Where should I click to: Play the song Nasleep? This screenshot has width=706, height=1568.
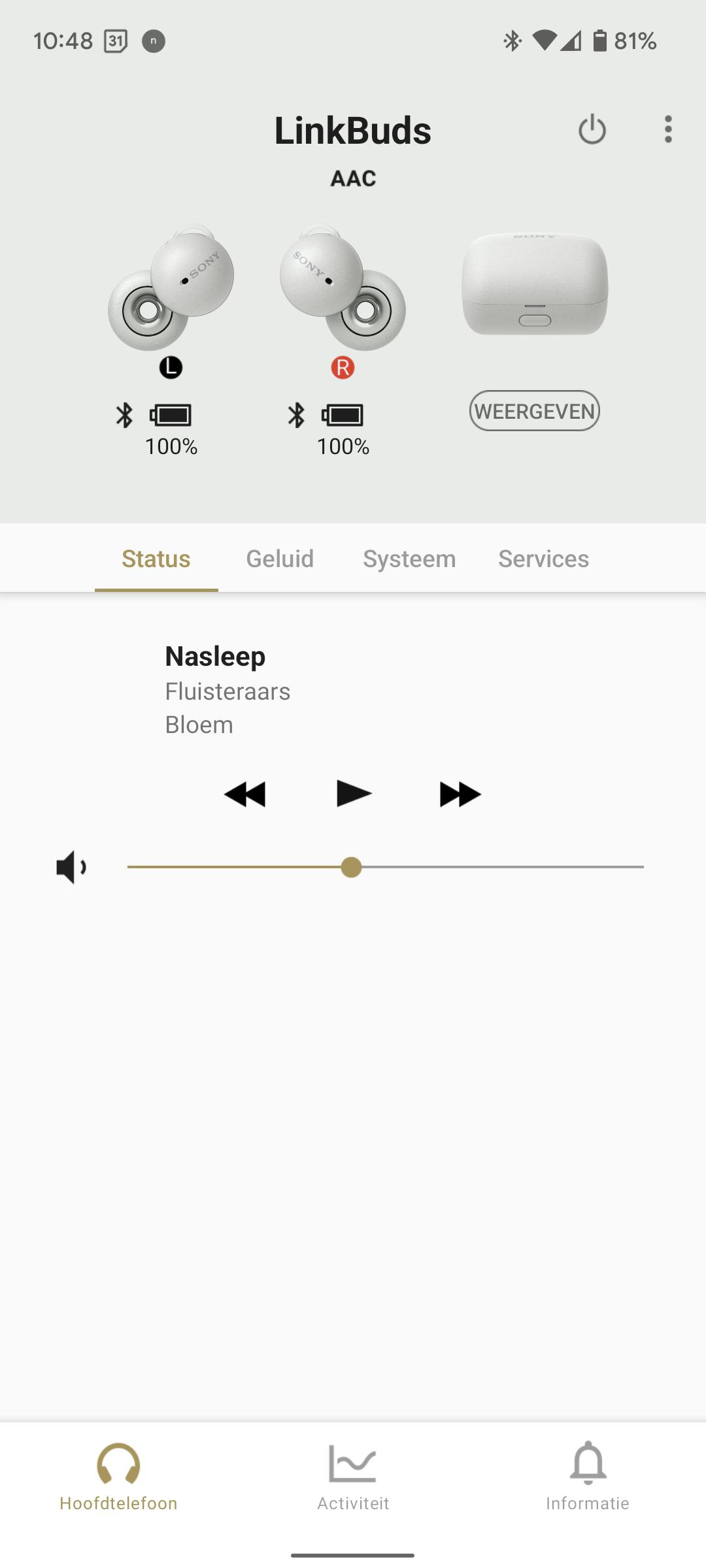point(354,794)
